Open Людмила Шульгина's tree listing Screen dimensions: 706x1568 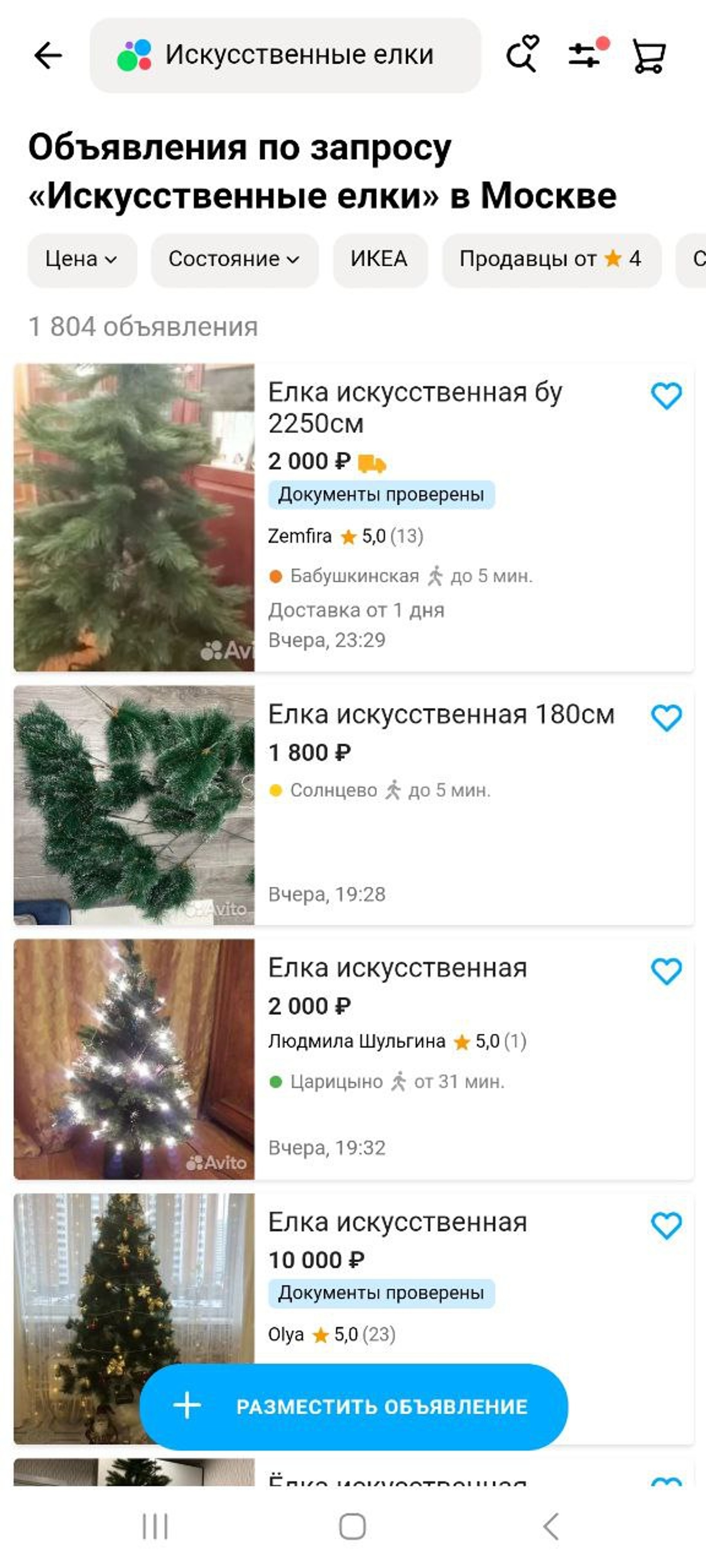tap(397, 968)
